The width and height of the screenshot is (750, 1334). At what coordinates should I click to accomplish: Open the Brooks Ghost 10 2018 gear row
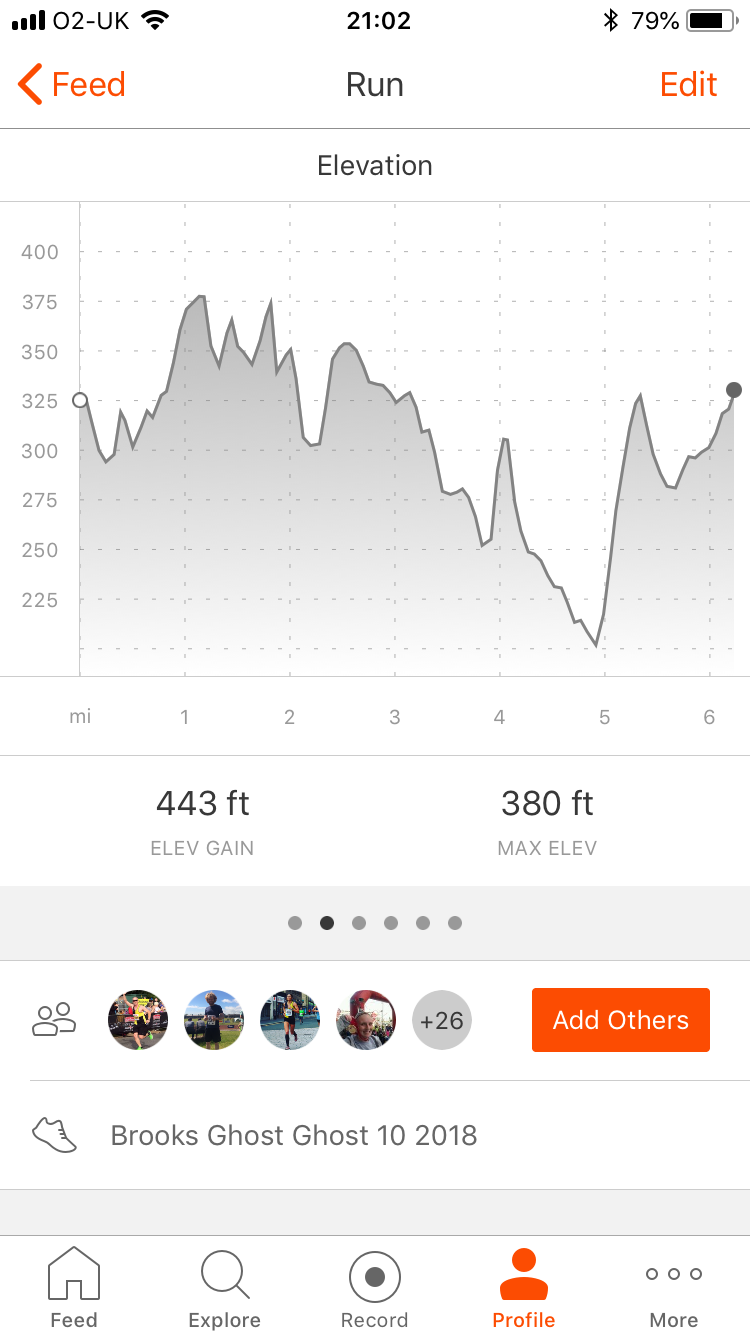click(294, 1135)
